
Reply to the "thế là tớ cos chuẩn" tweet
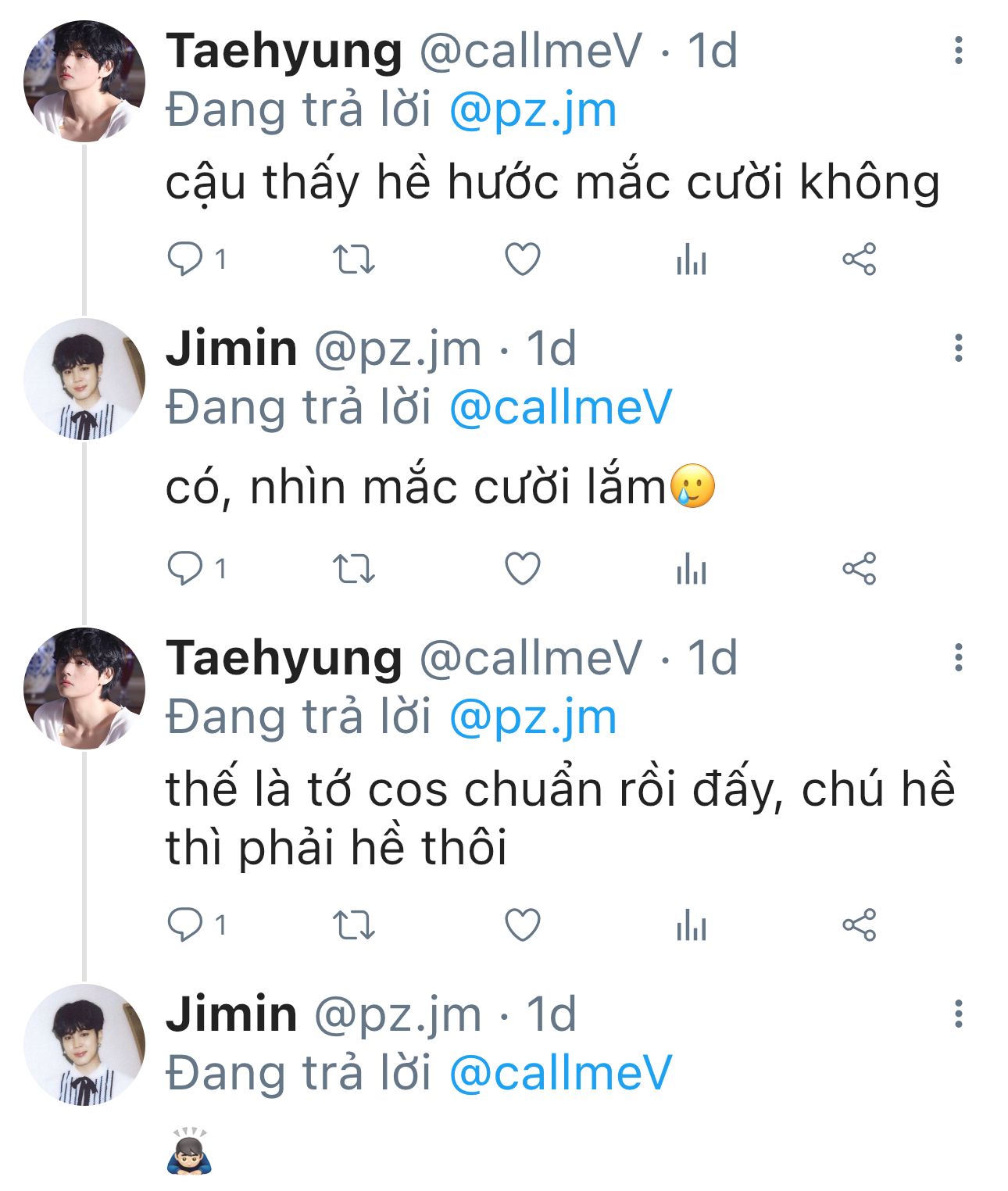click(185, 925)
